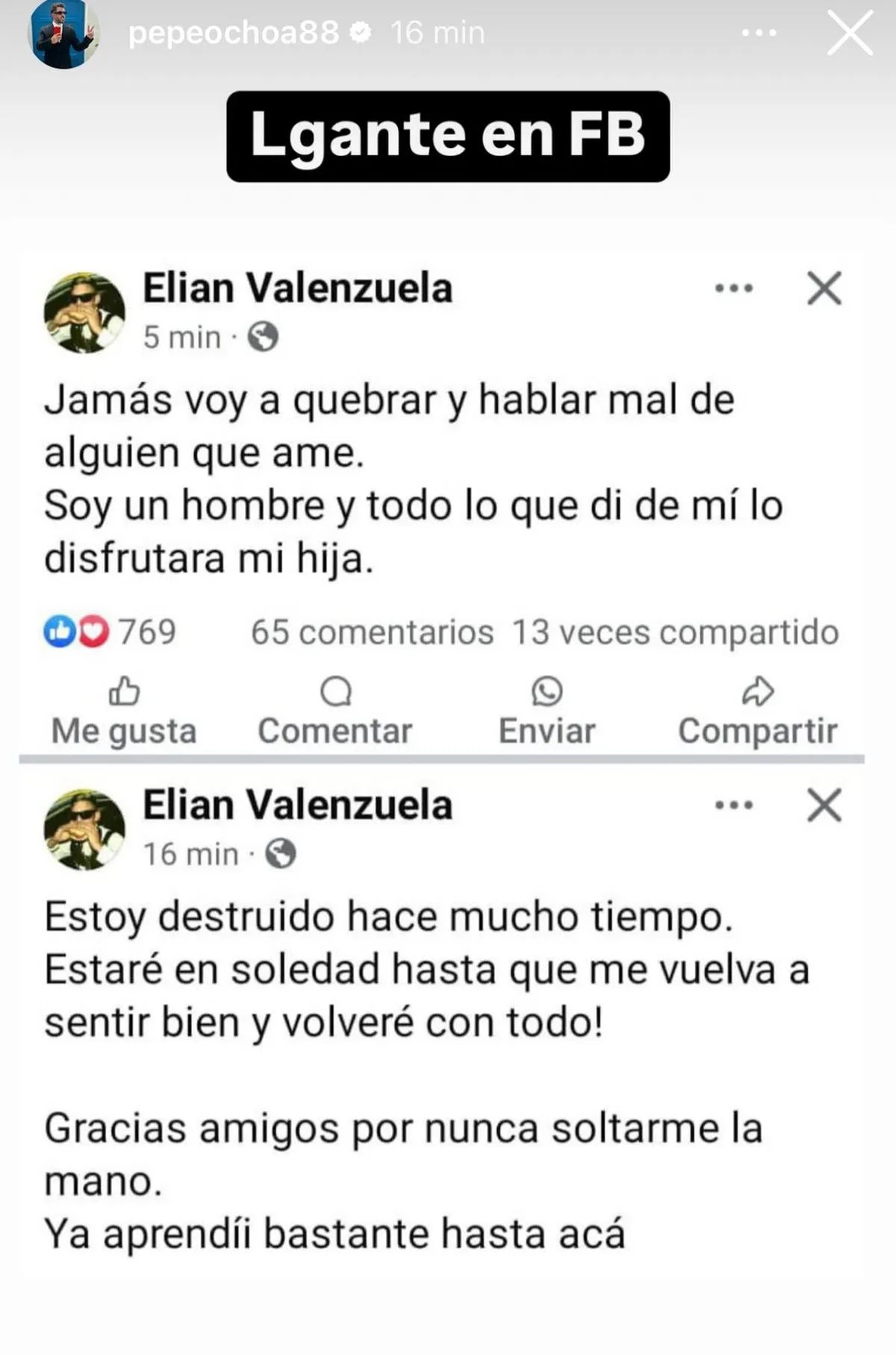Open pepeochoa88's profile from the username
The height and width of the screenshot is (1355, 896).
(x=233, y=33)
